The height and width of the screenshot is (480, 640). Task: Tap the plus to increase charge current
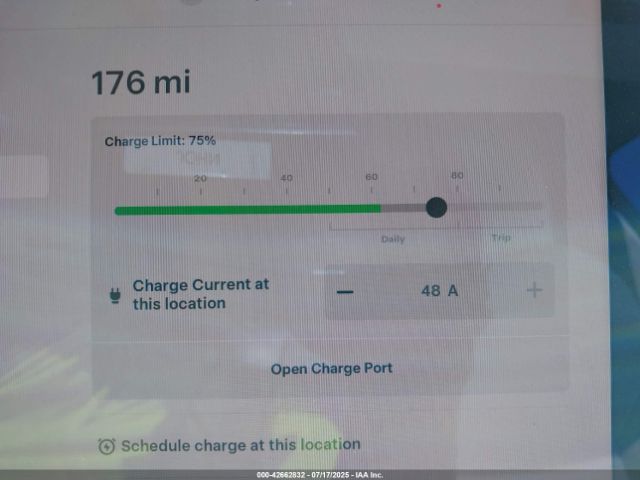point(534,291)
